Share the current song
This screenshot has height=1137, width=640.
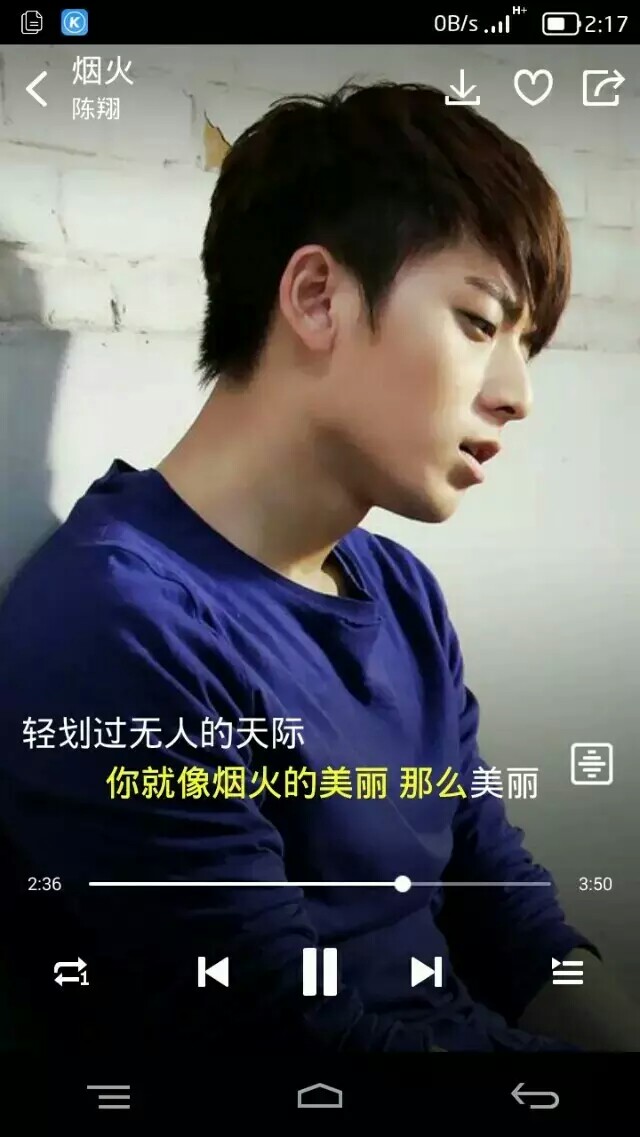[x=603, y=88]
